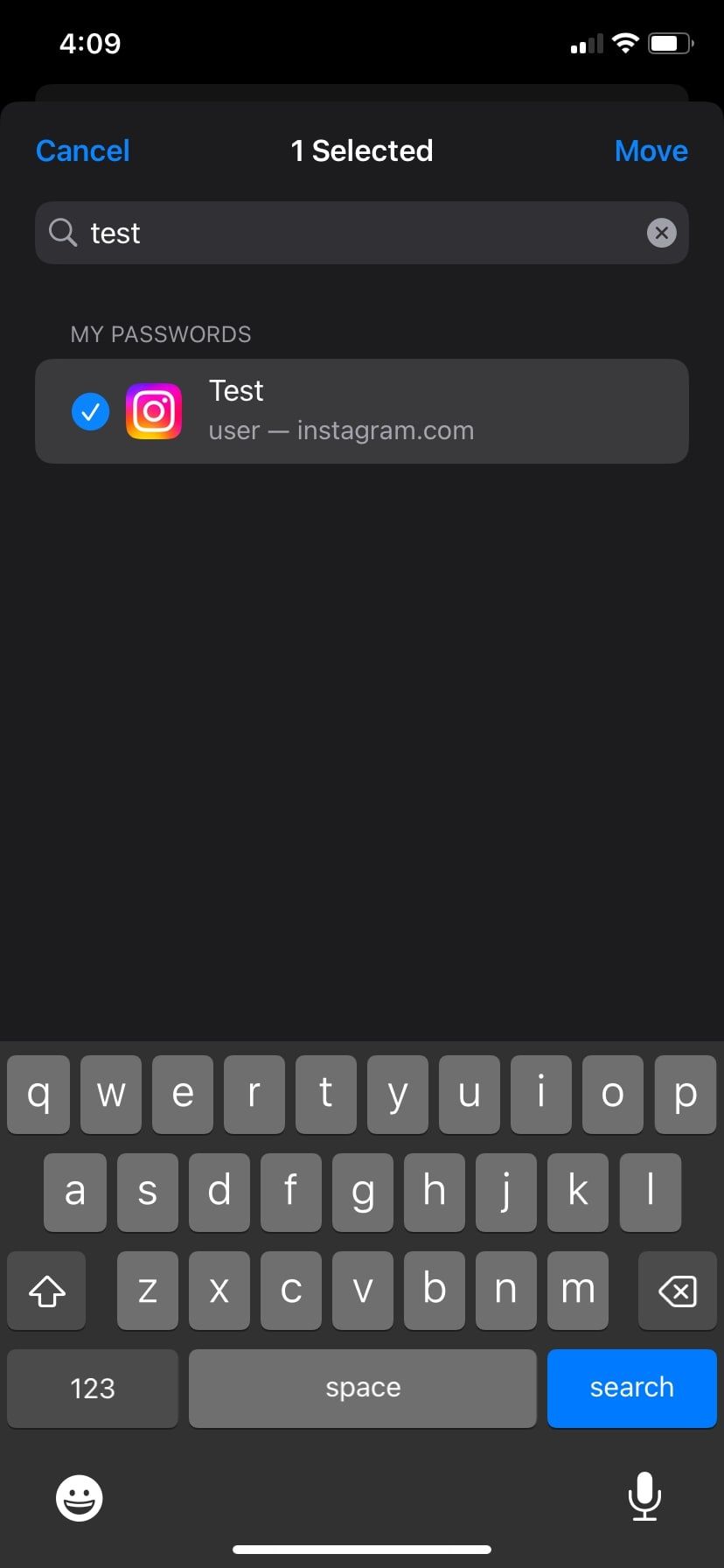Tap the search text input field
This screenshot has width=724, height=1568.
click(362, 233)
